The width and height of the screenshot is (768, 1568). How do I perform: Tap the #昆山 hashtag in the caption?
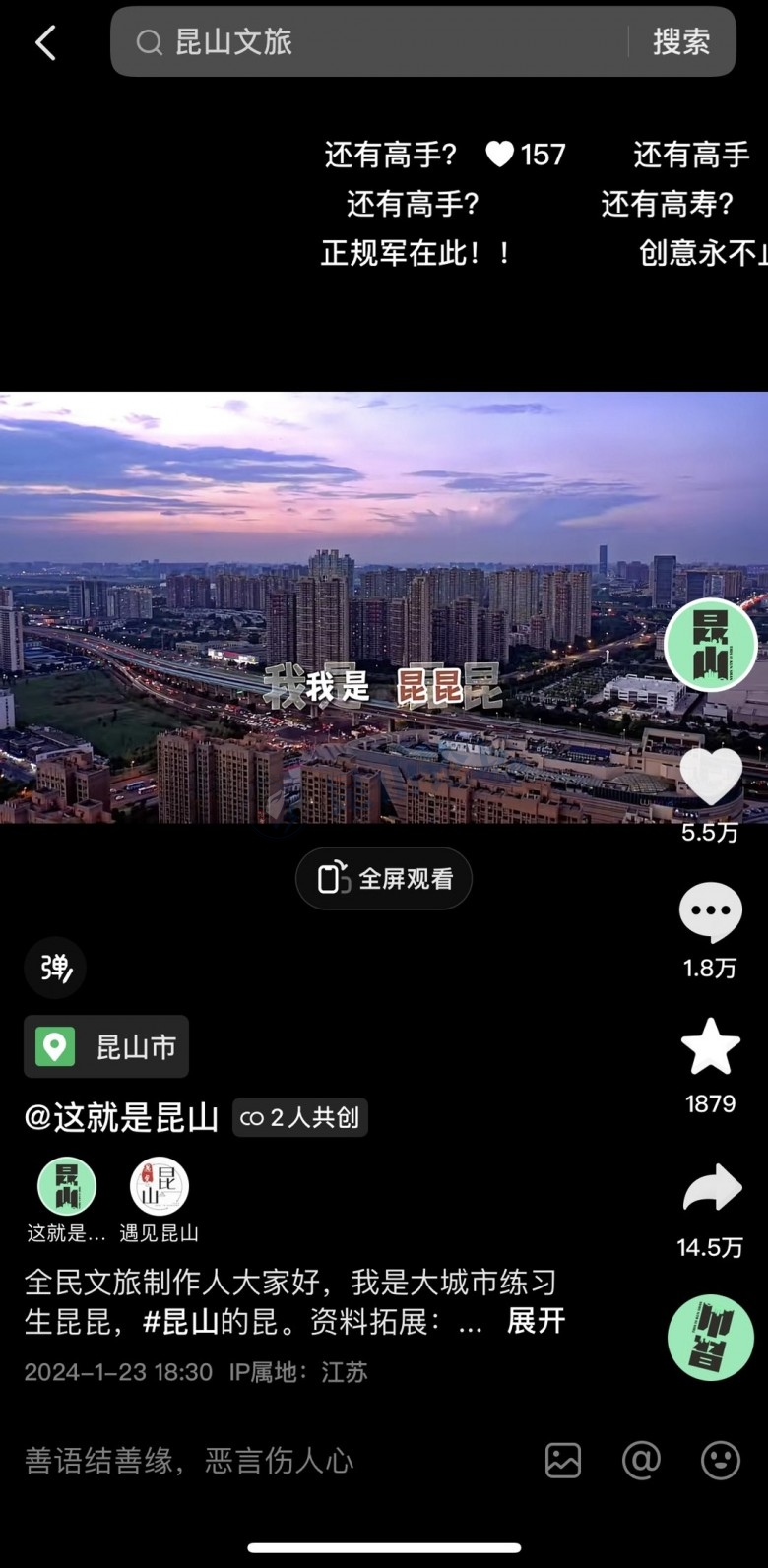180,1321
